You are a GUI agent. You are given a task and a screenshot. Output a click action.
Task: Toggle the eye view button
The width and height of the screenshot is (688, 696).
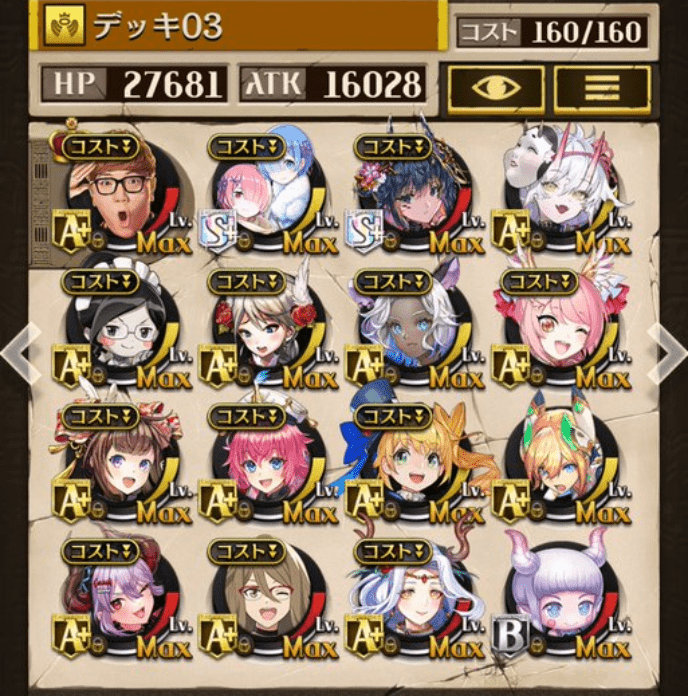[x=495, y=89]
